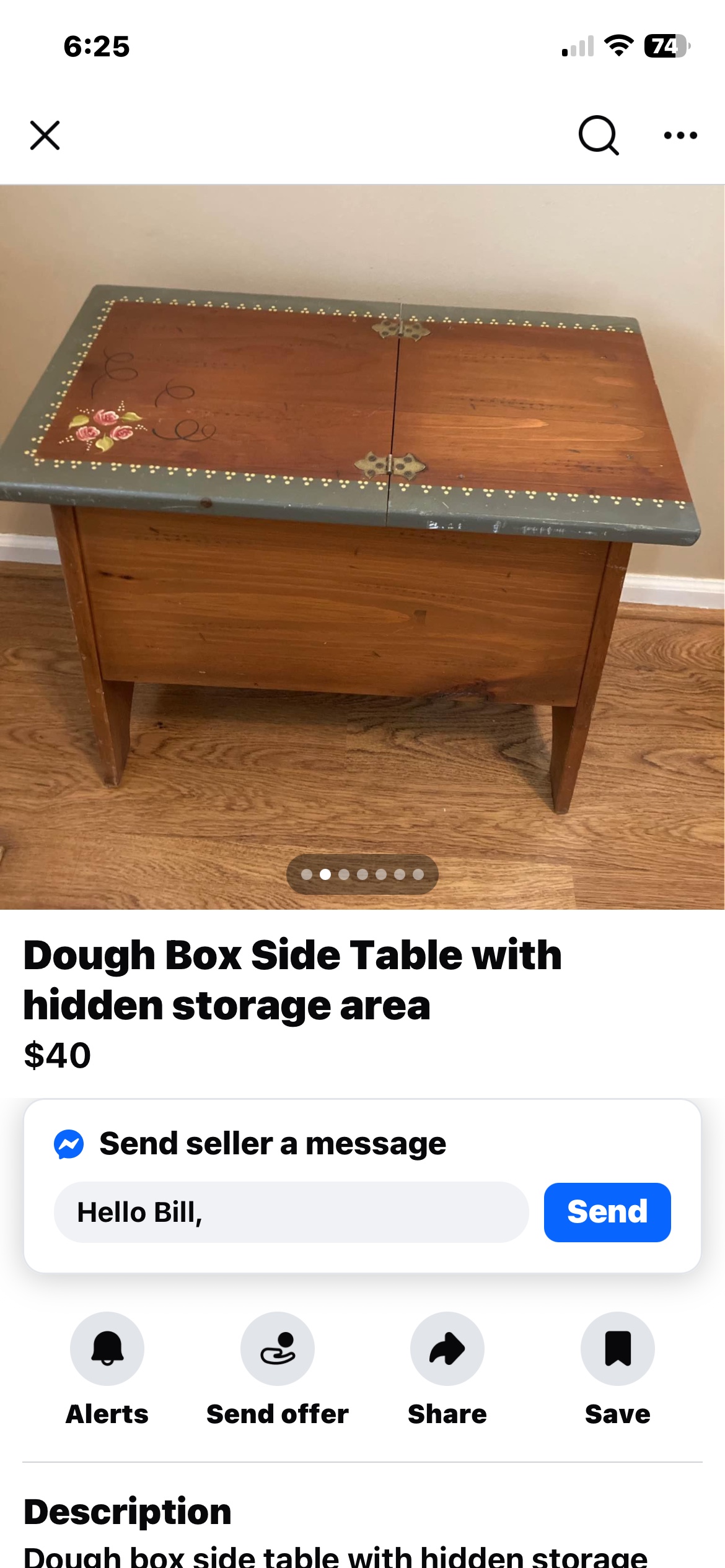Click the Send offer icon
This screenshot has height=1568, width=725.
pyautogui.click(x=277, y=1348)
